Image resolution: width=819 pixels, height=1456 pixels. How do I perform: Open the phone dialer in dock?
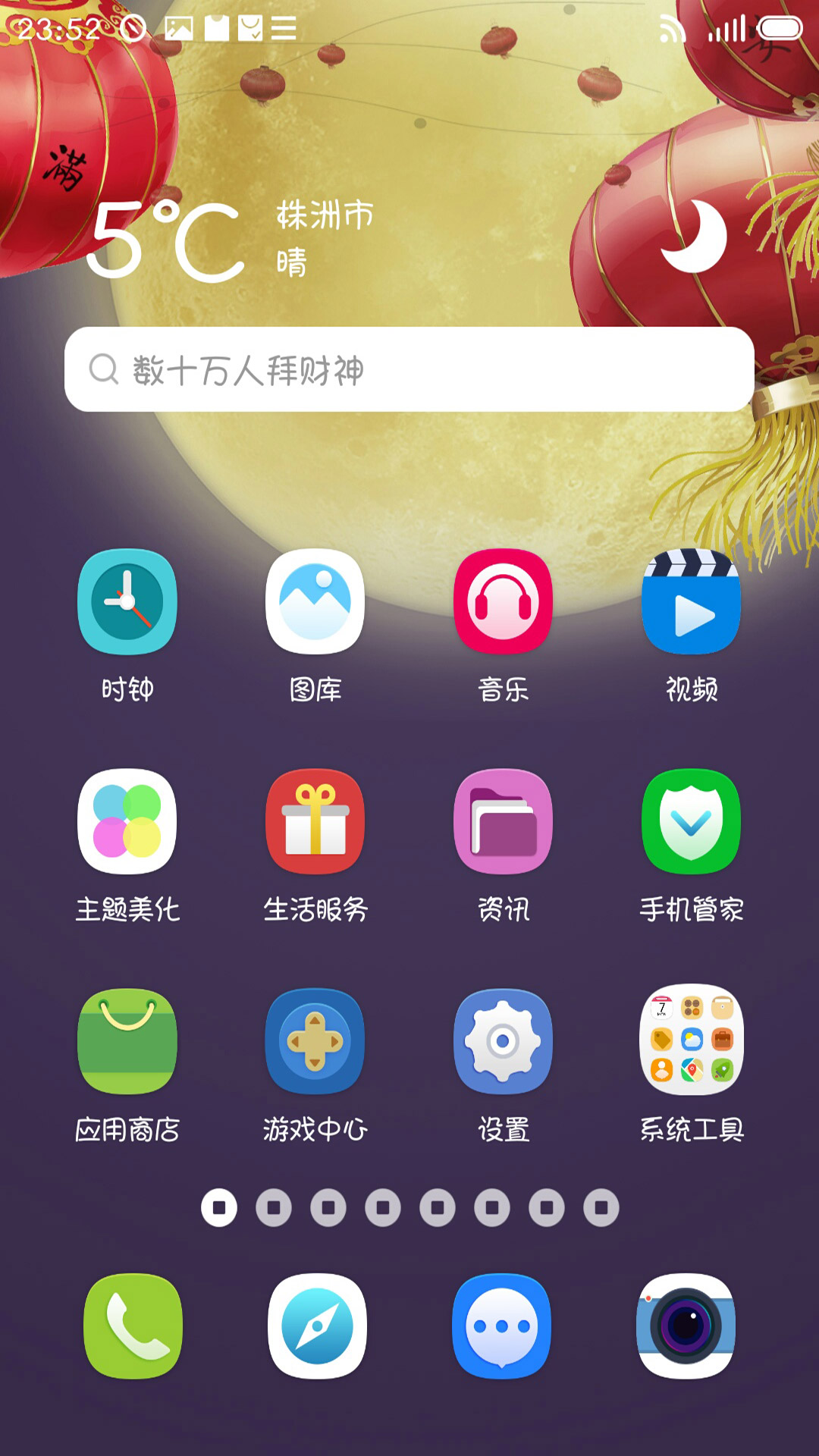click(x=133, y=1326)
